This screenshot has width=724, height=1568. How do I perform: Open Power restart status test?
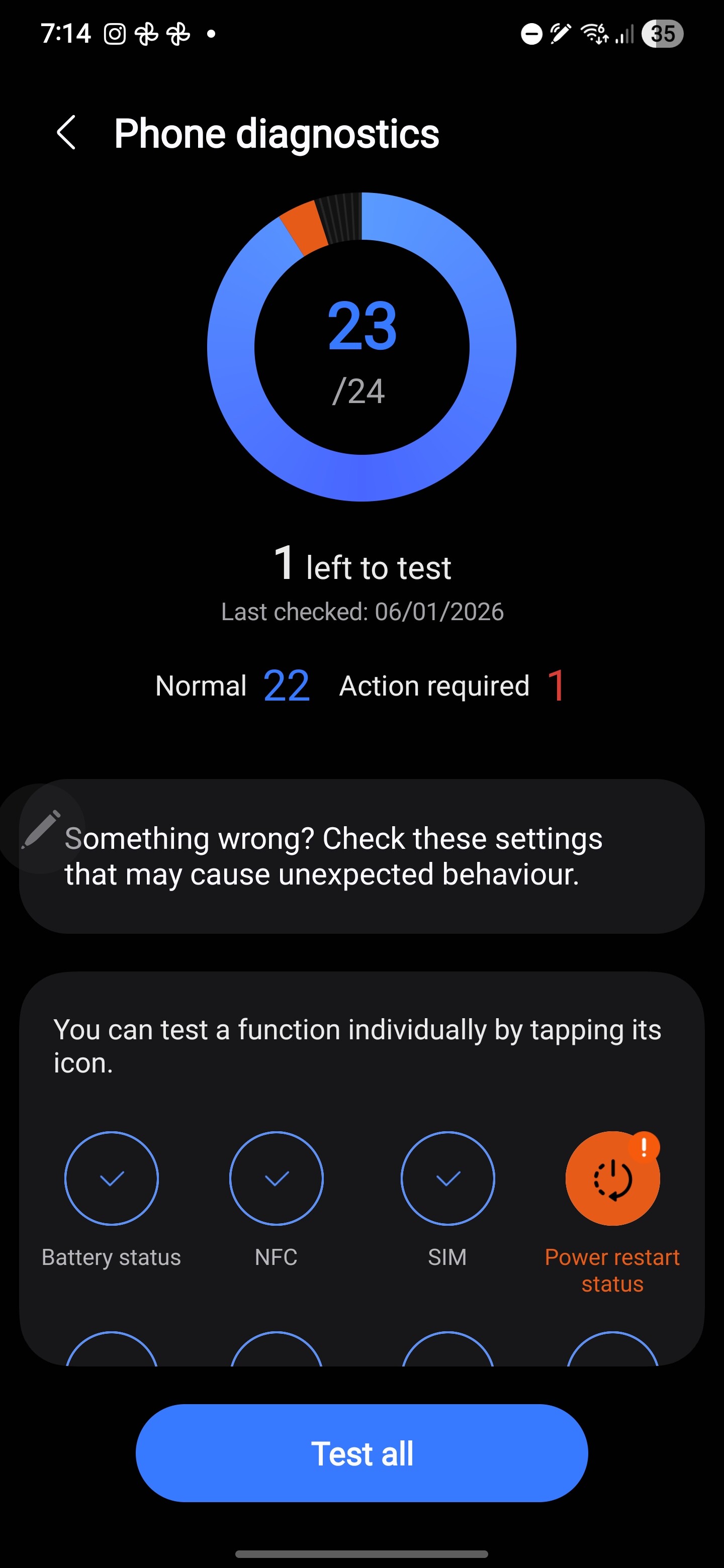(612, 1178)
